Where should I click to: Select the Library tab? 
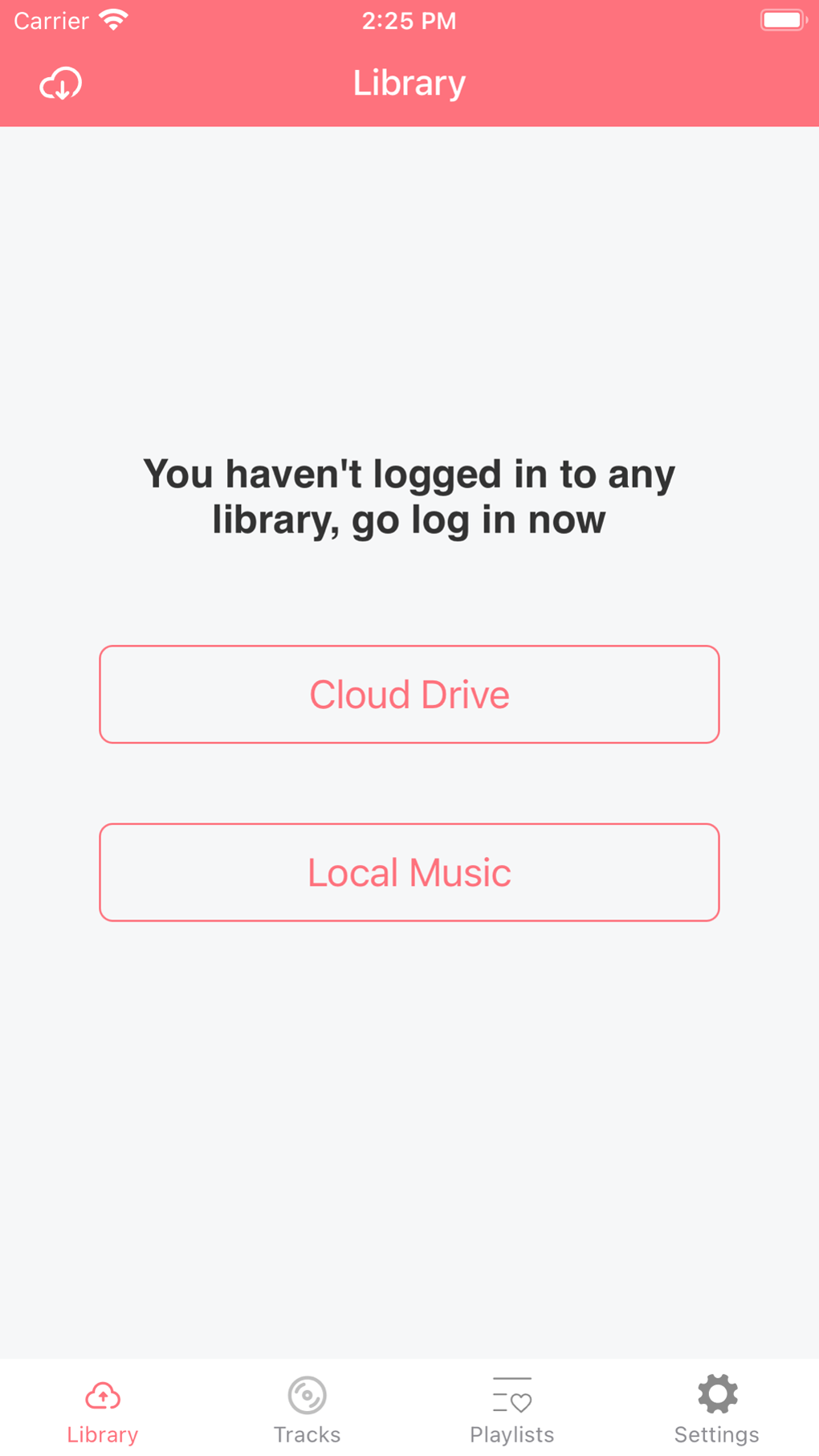[103, 1410]
